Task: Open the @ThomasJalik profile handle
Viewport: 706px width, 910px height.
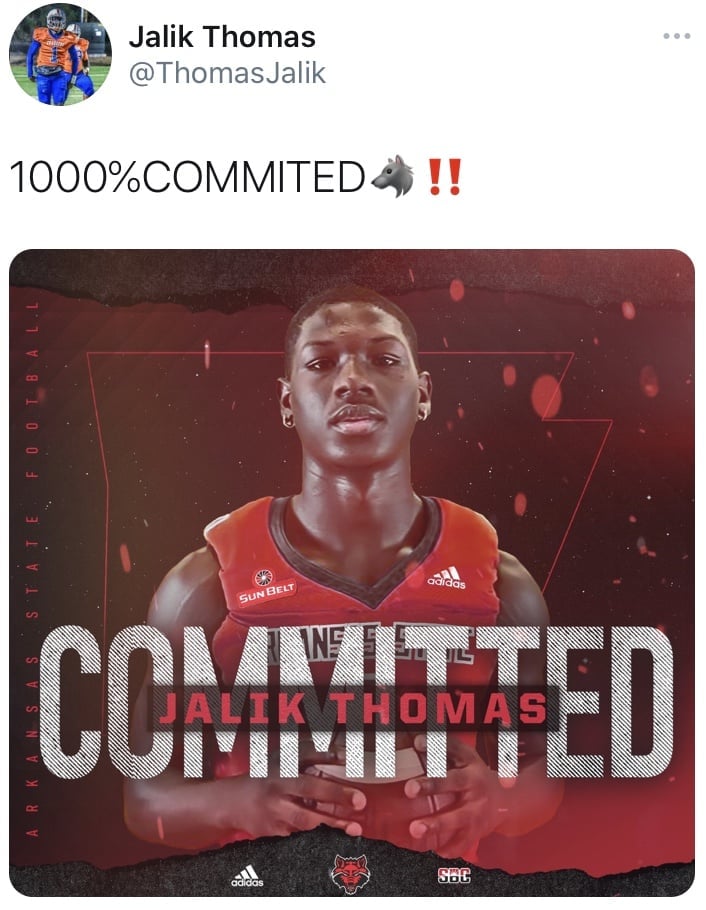Action: pos(227,73)
